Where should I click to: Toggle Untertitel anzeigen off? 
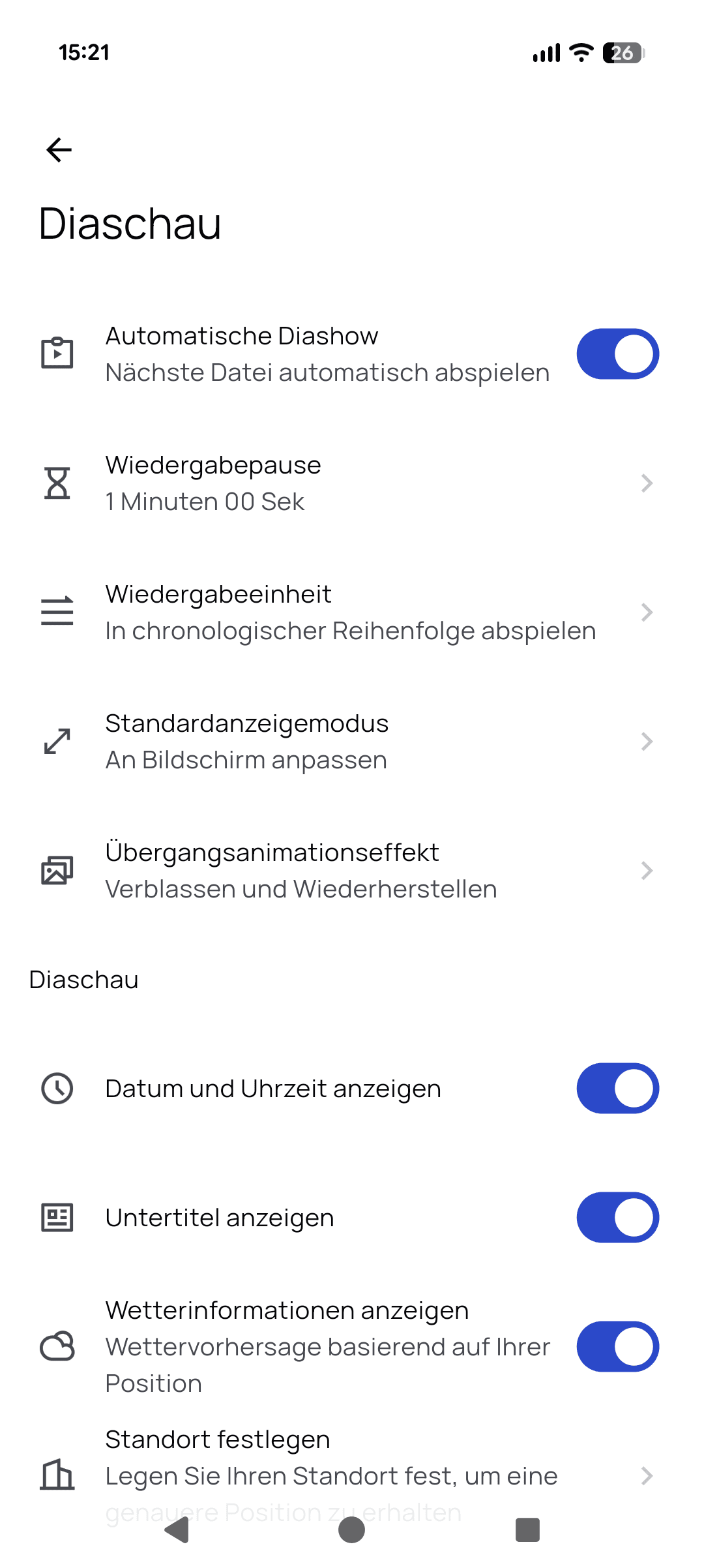[617, 1218]
